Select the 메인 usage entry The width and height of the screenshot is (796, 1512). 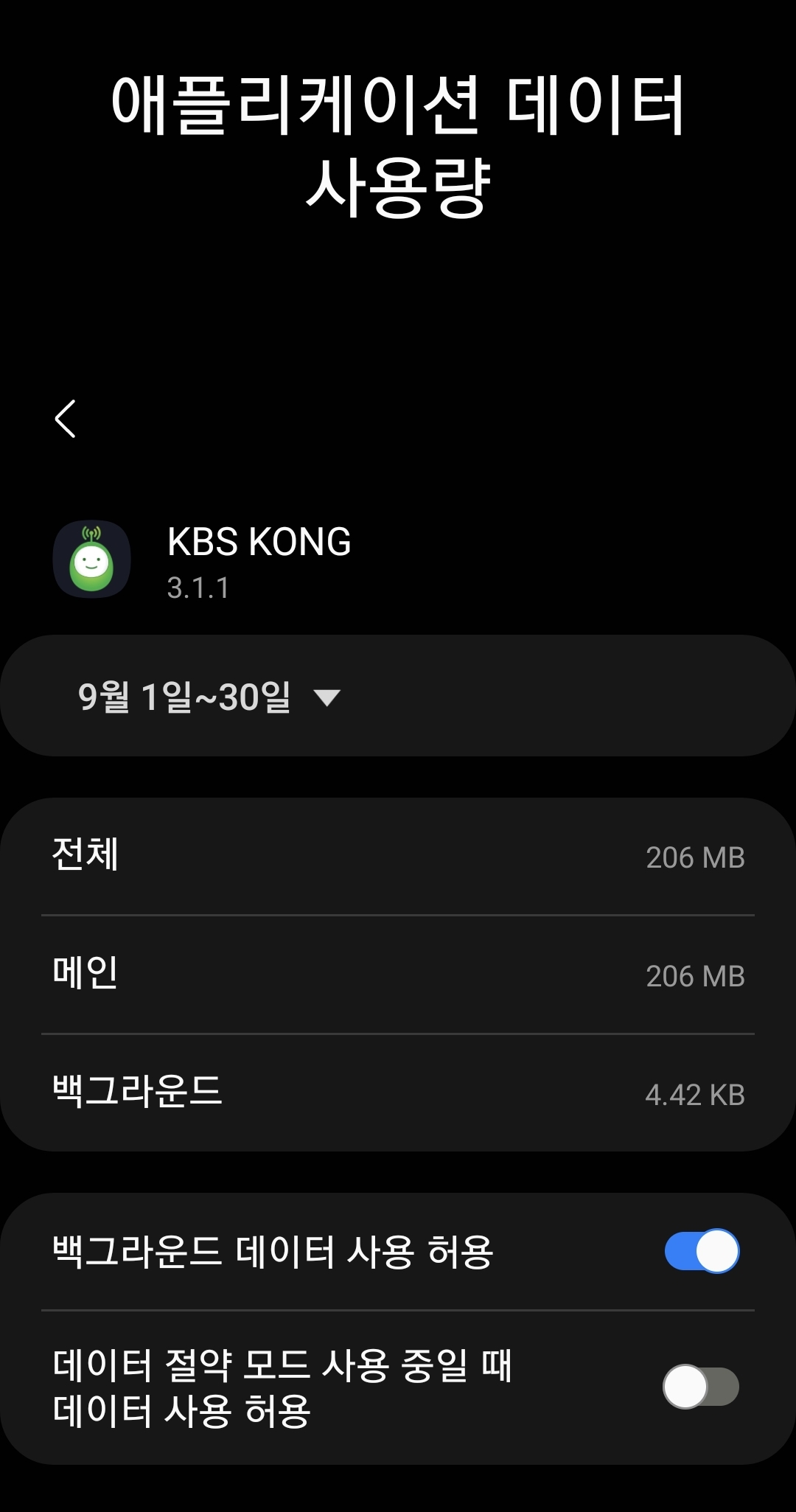(398, 975)
